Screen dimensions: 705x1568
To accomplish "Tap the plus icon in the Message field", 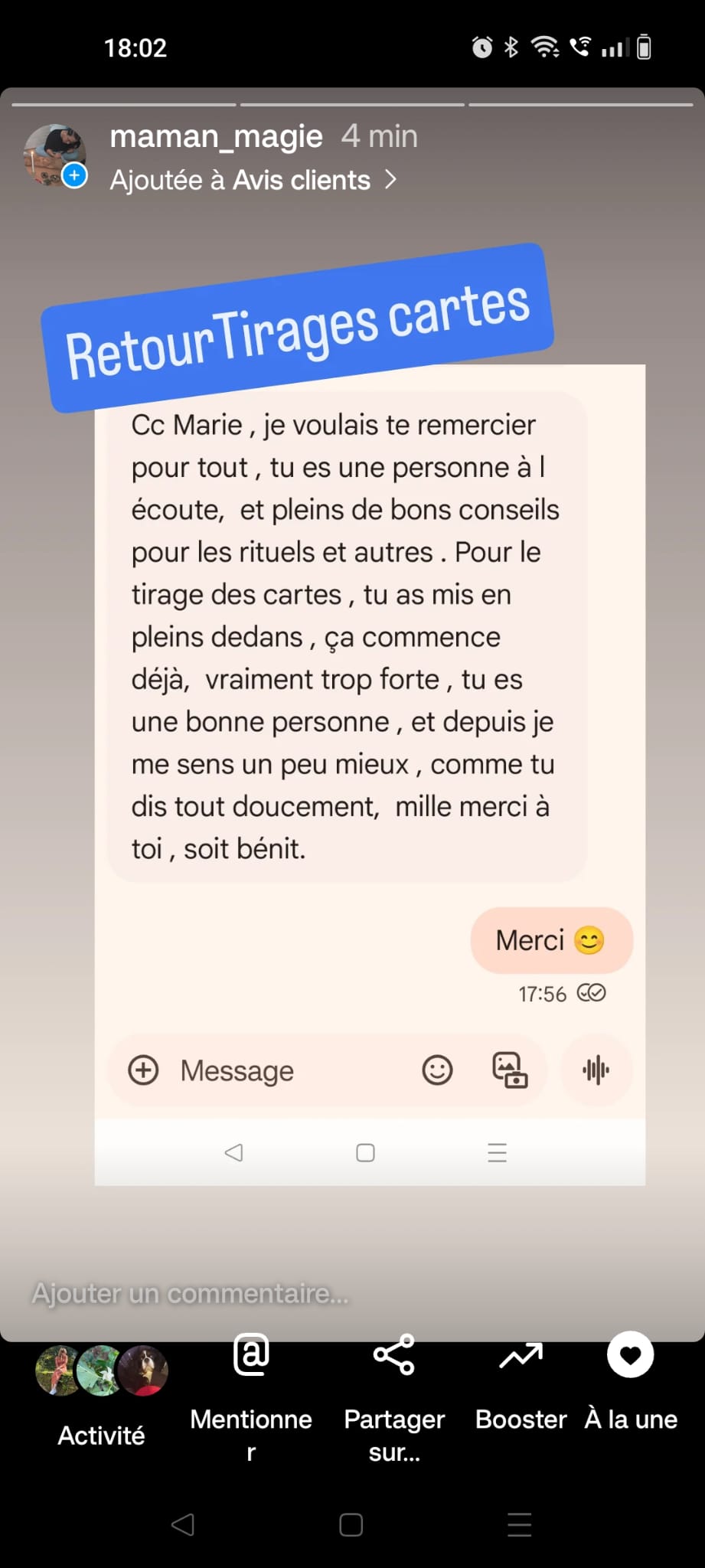I will click(x=143, y=1070).
